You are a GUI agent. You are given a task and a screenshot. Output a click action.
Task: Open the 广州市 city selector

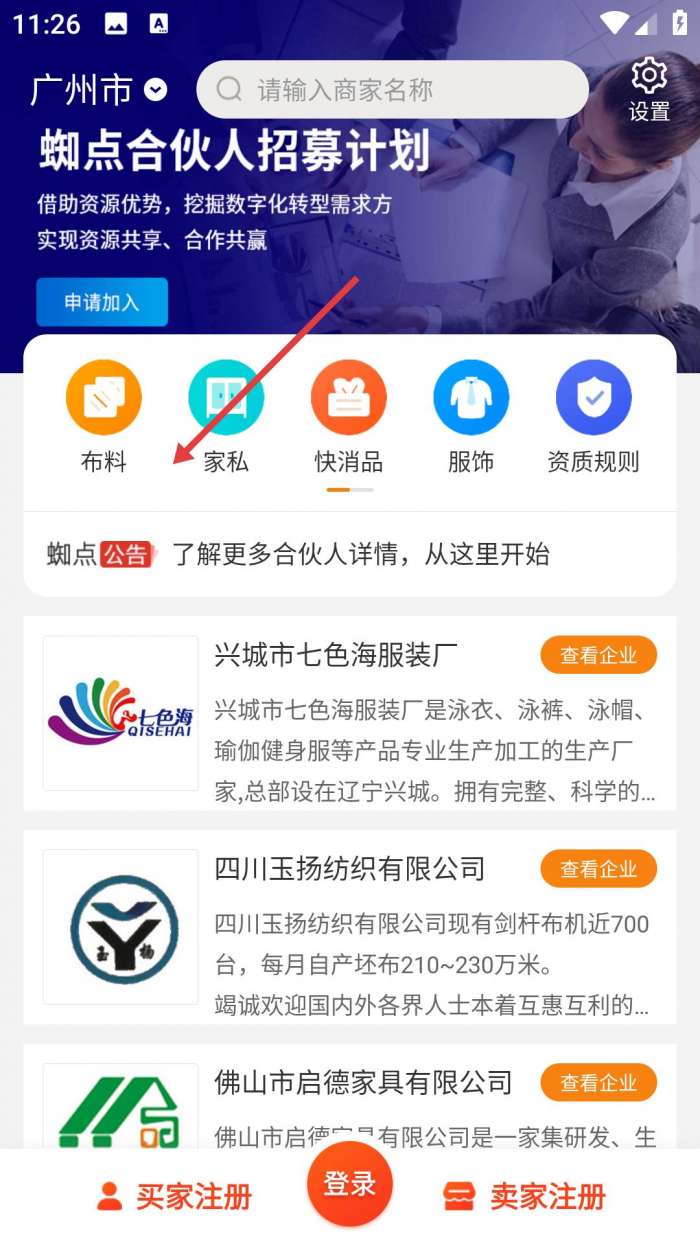98,91
